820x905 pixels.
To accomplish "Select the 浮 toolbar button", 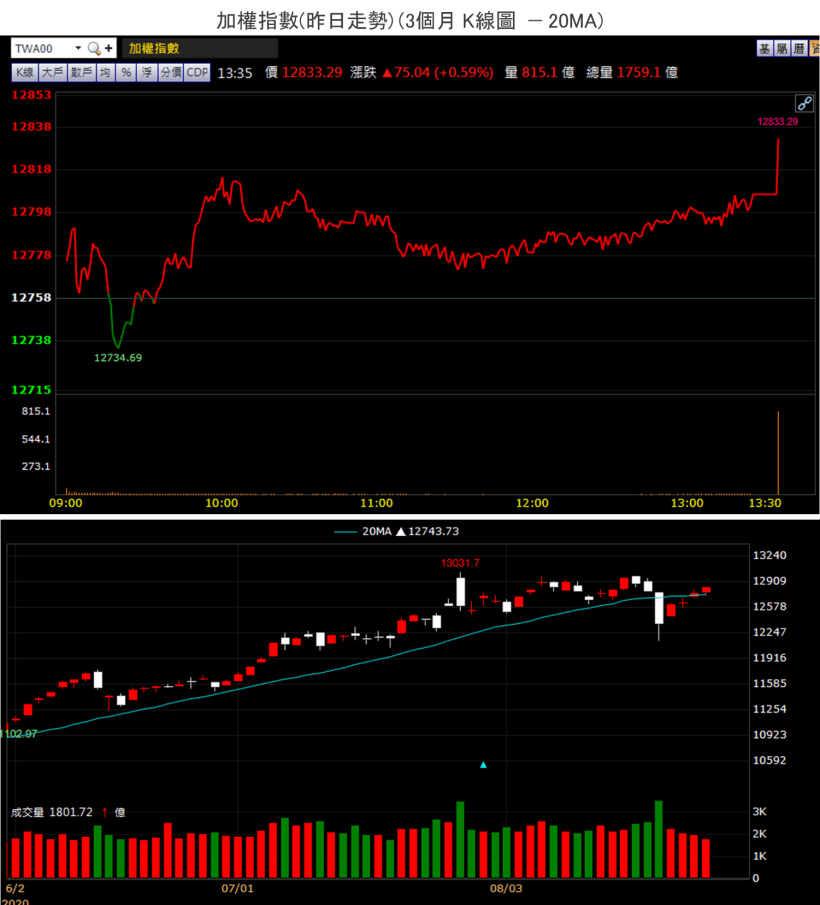I will click(x=147, y=72).
